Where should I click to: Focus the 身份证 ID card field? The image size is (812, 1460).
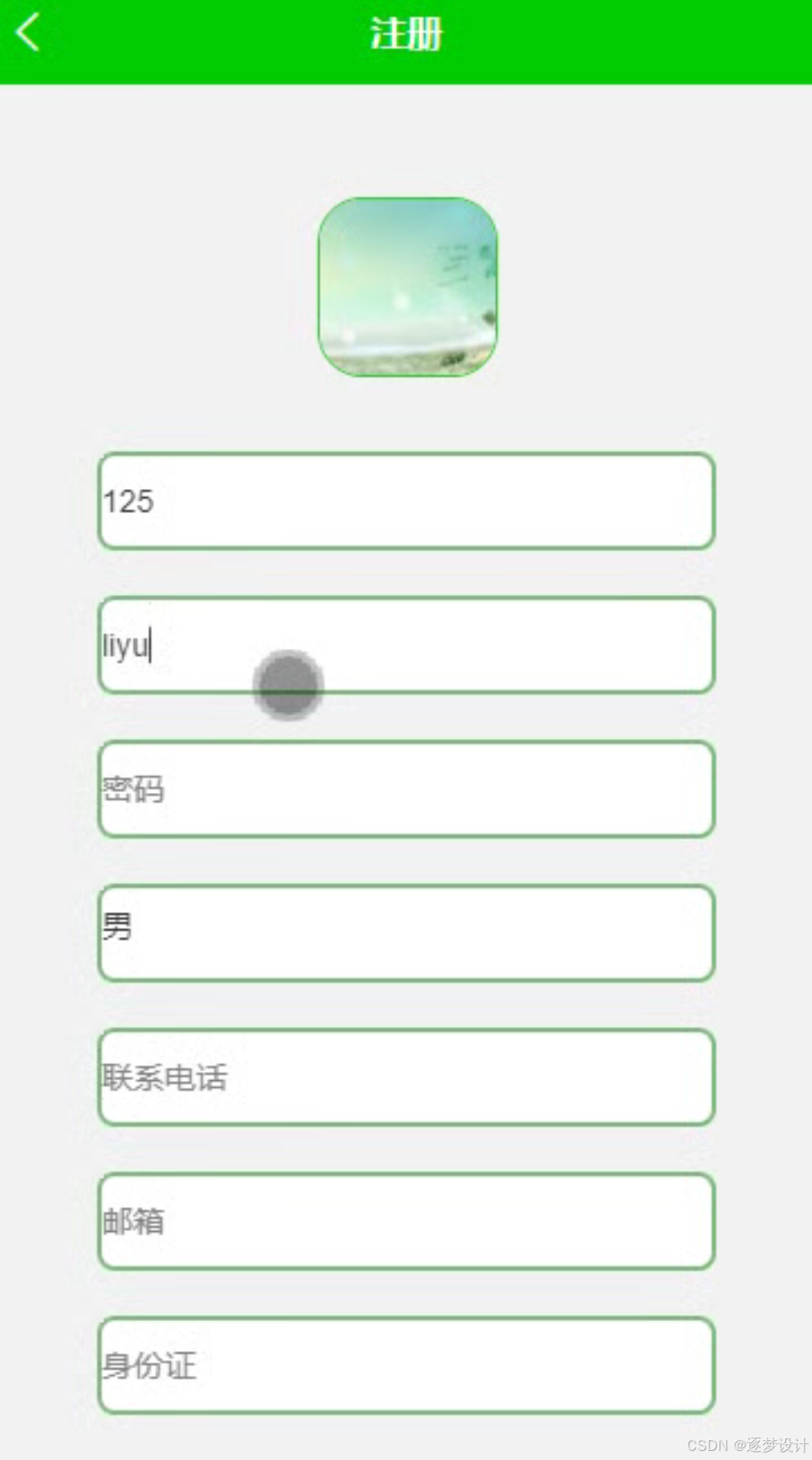coord(406,1365)
